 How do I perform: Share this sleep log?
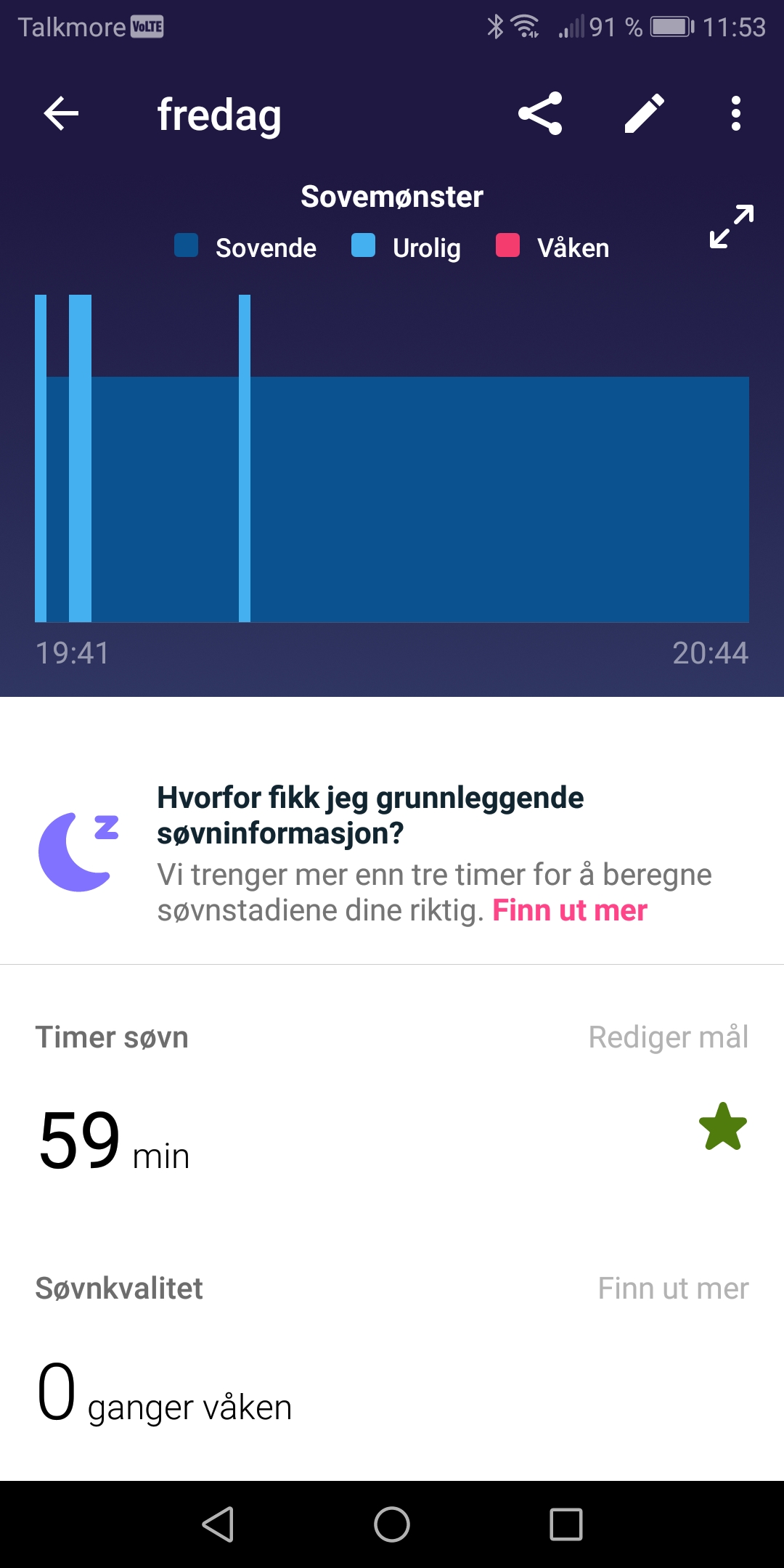pyautogui.click(x=540, y=113)
